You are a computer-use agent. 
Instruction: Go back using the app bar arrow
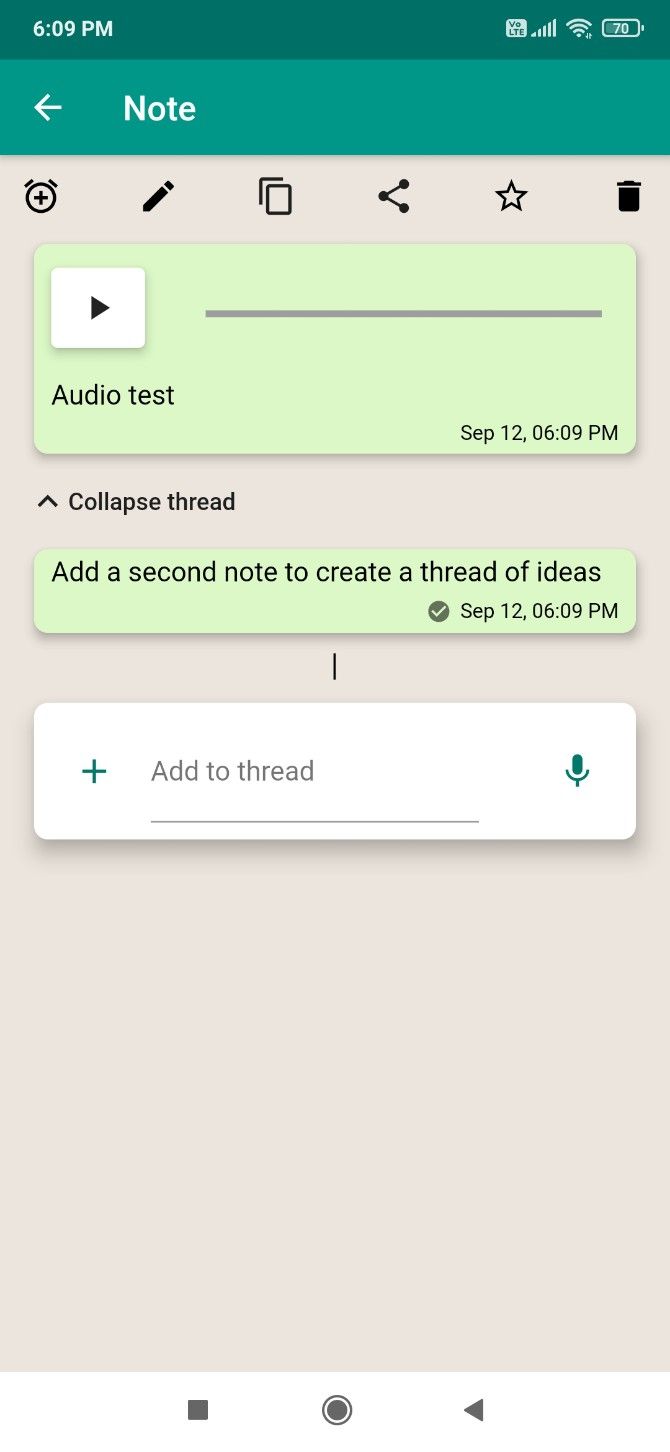(x=48, y=108)
